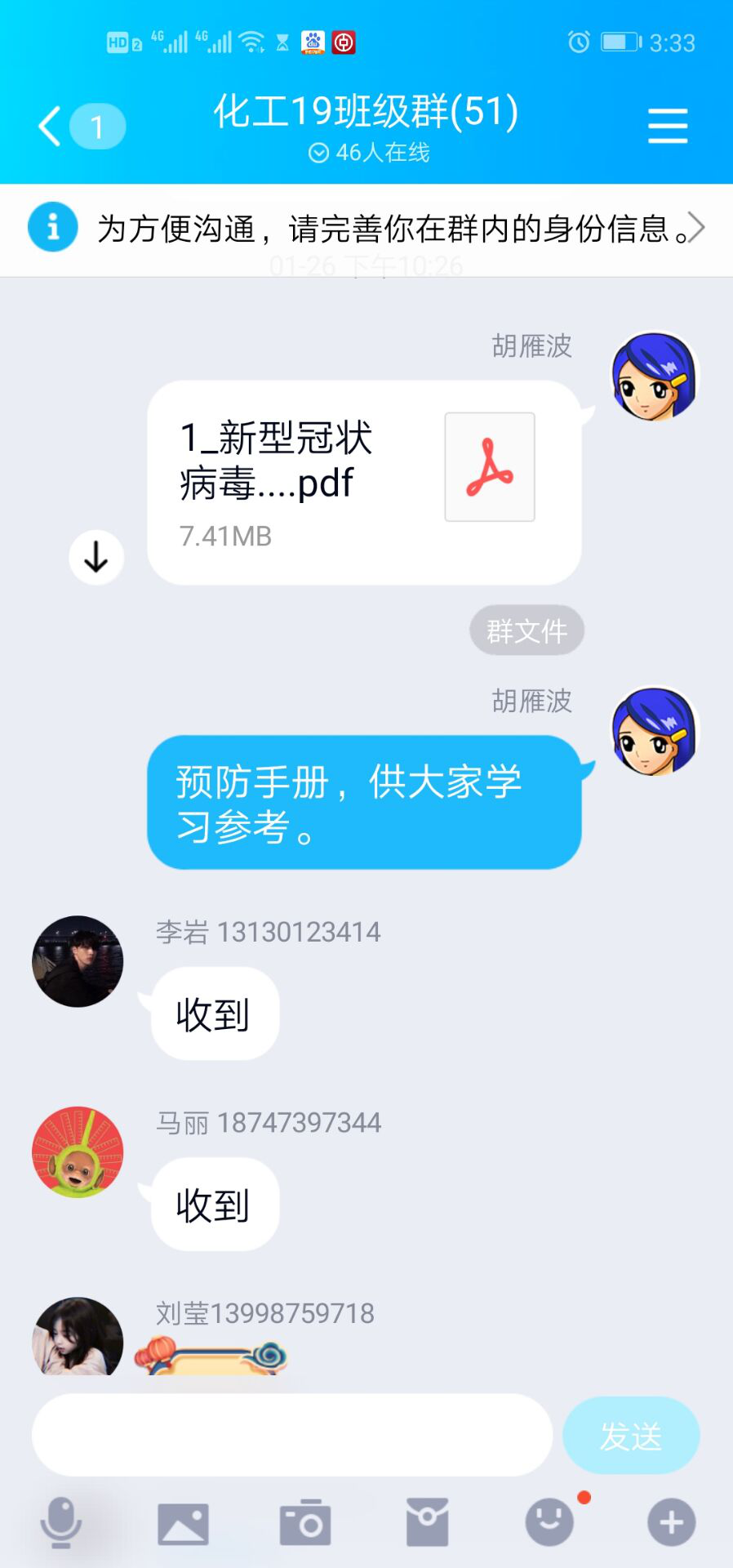Open the camera to take photo
Image resolution: width=733 pixels, height=1568 pixels.
coord(305,1523)
